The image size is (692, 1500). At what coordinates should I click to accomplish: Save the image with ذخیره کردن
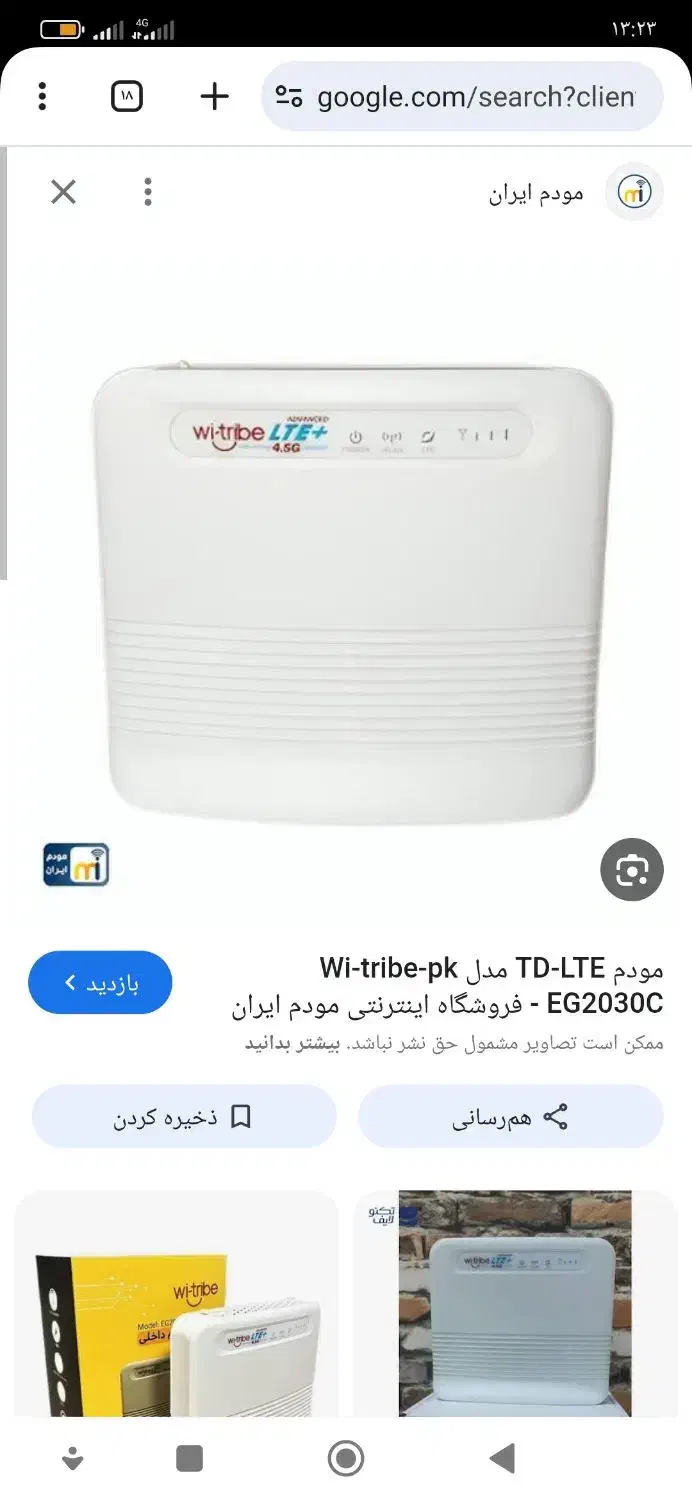click(184, 1116)
